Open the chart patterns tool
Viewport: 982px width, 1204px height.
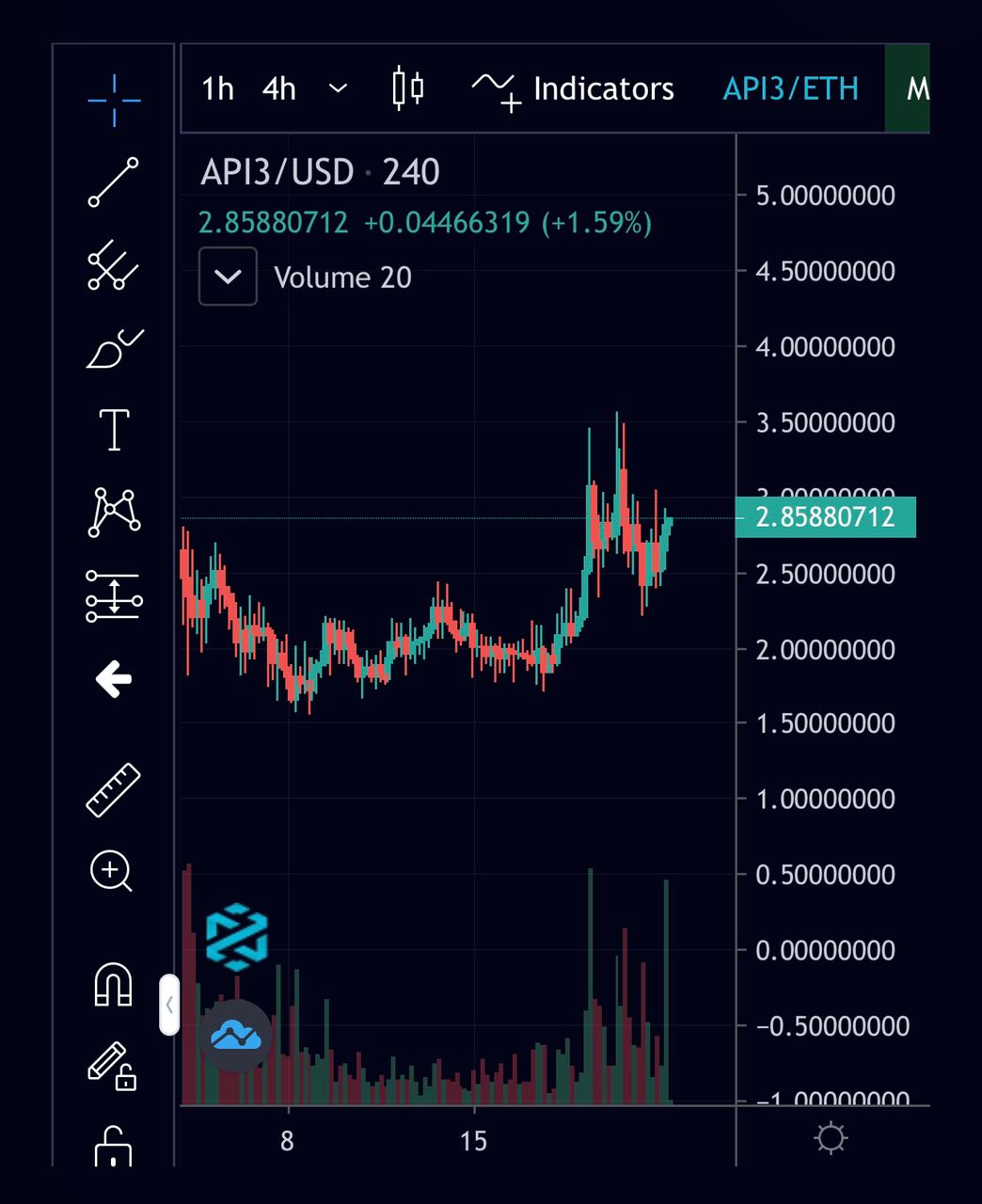pos(114,513)
